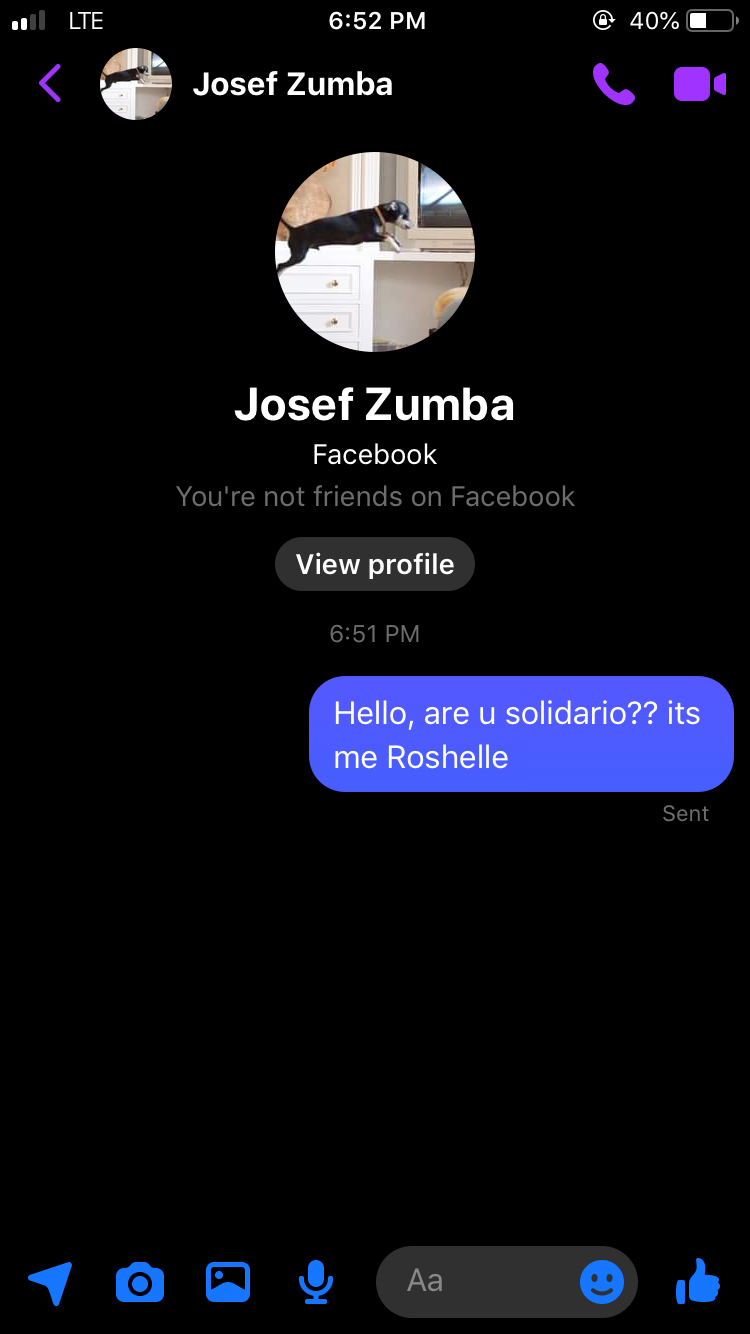
Task: Open the emoji picker smiley
Action: pyautogui.click(x=602, y=1281)
